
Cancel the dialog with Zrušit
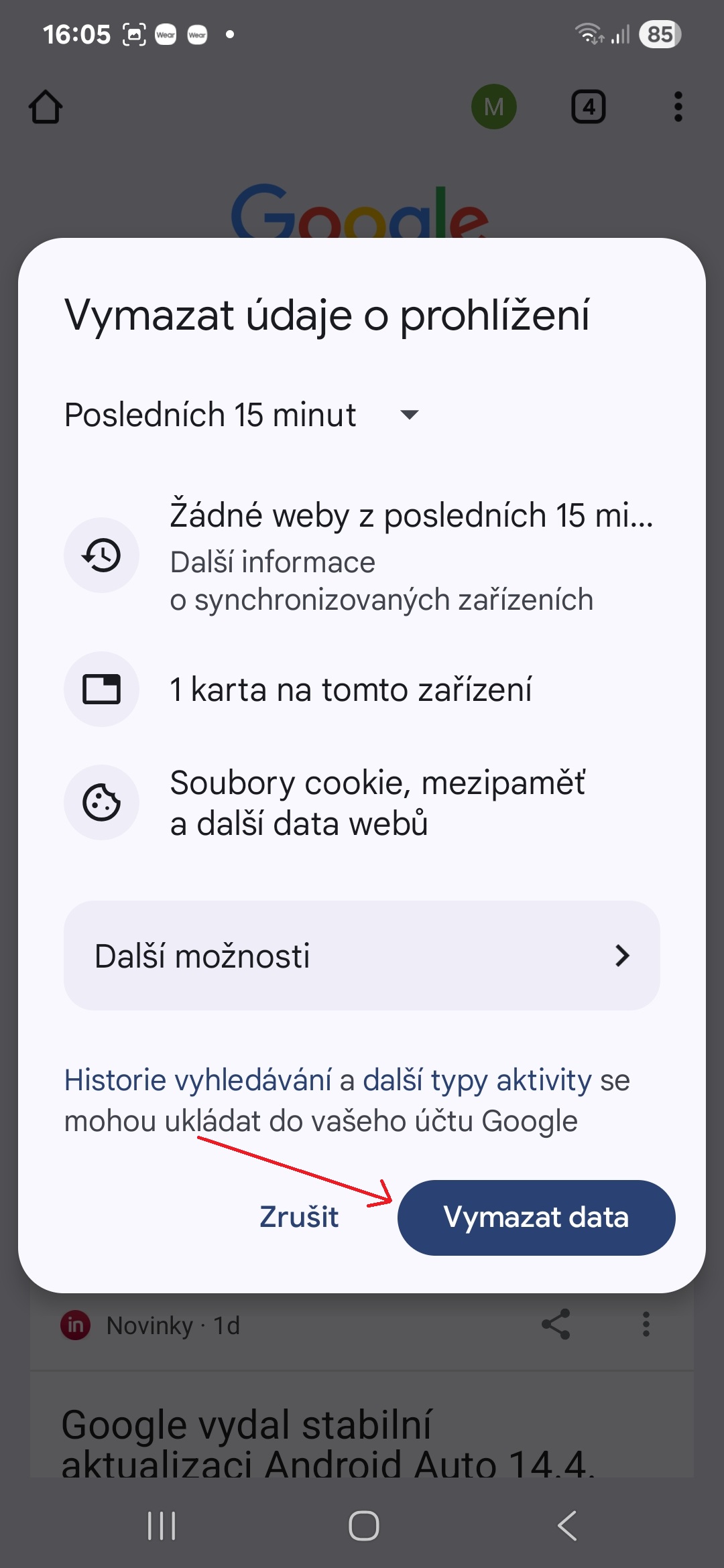(299, 1218)
